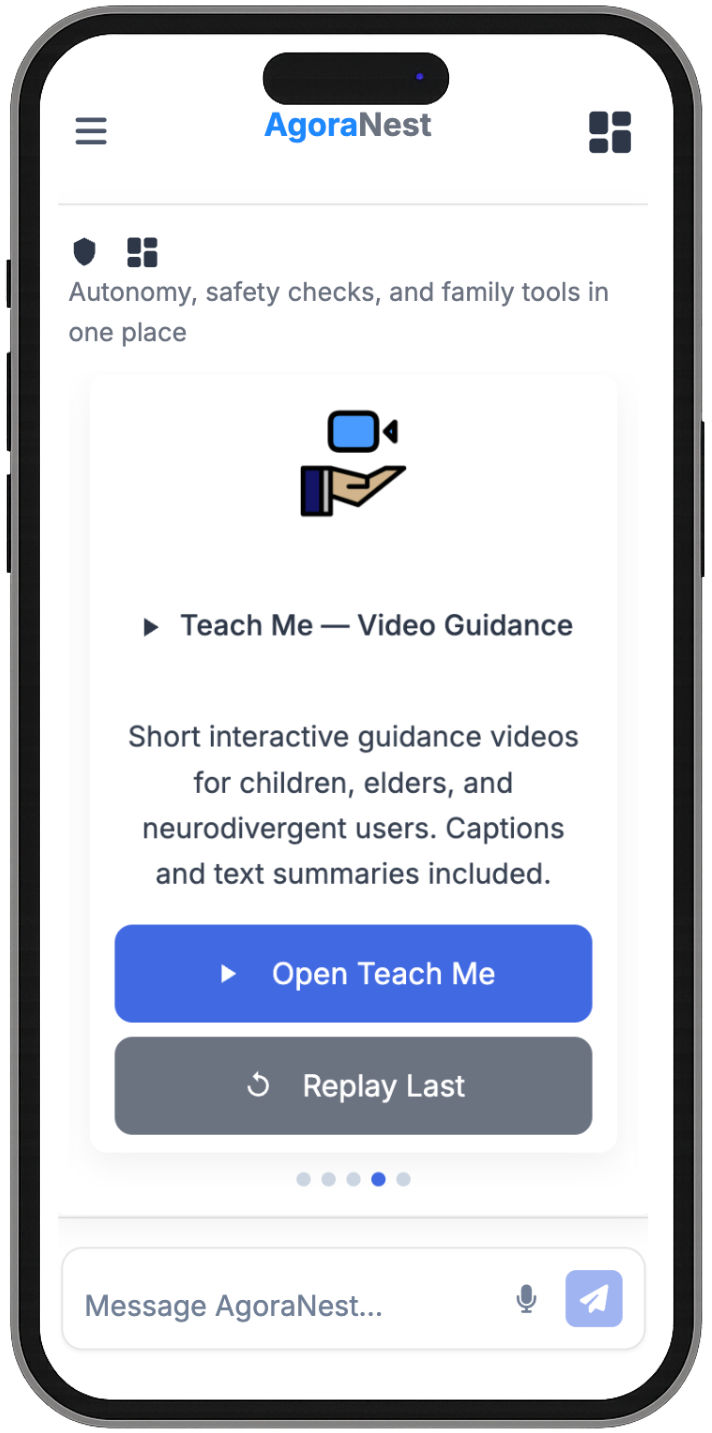Open the dashboard grid in header
This screenshot has width=712, height=1433.
[x=610, y=132]
